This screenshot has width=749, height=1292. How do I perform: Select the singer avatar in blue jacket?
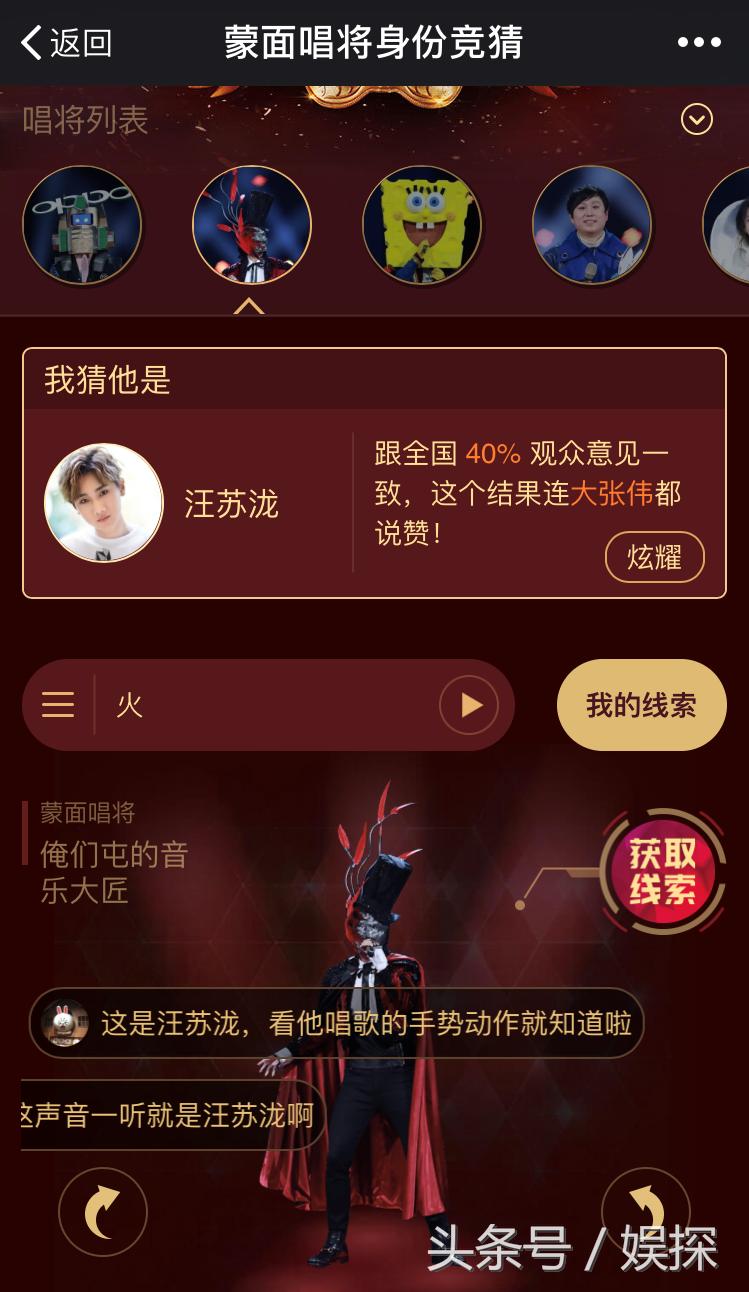[x=592, y=225]
